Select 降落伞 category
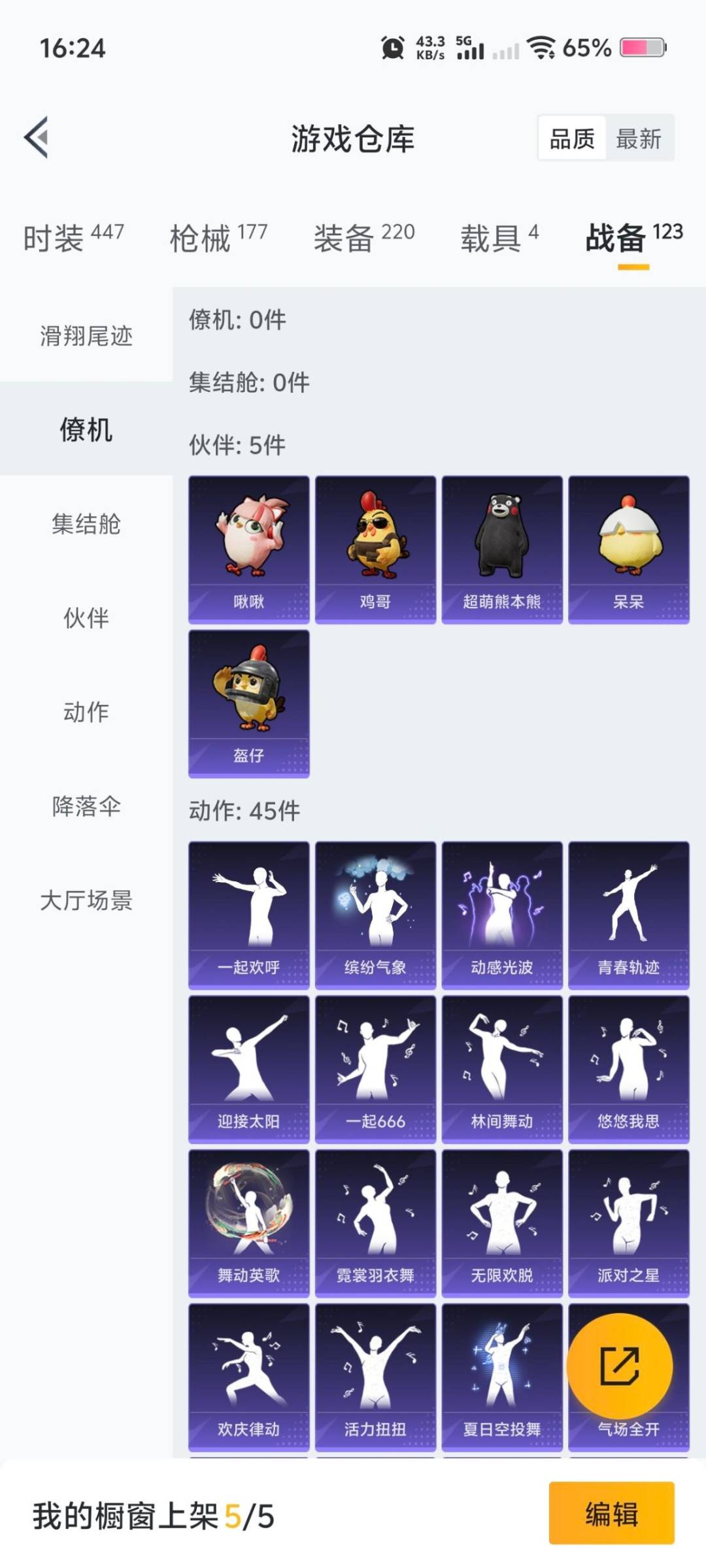This screenshot has height=1568, width=706. (x=86, y=806)
